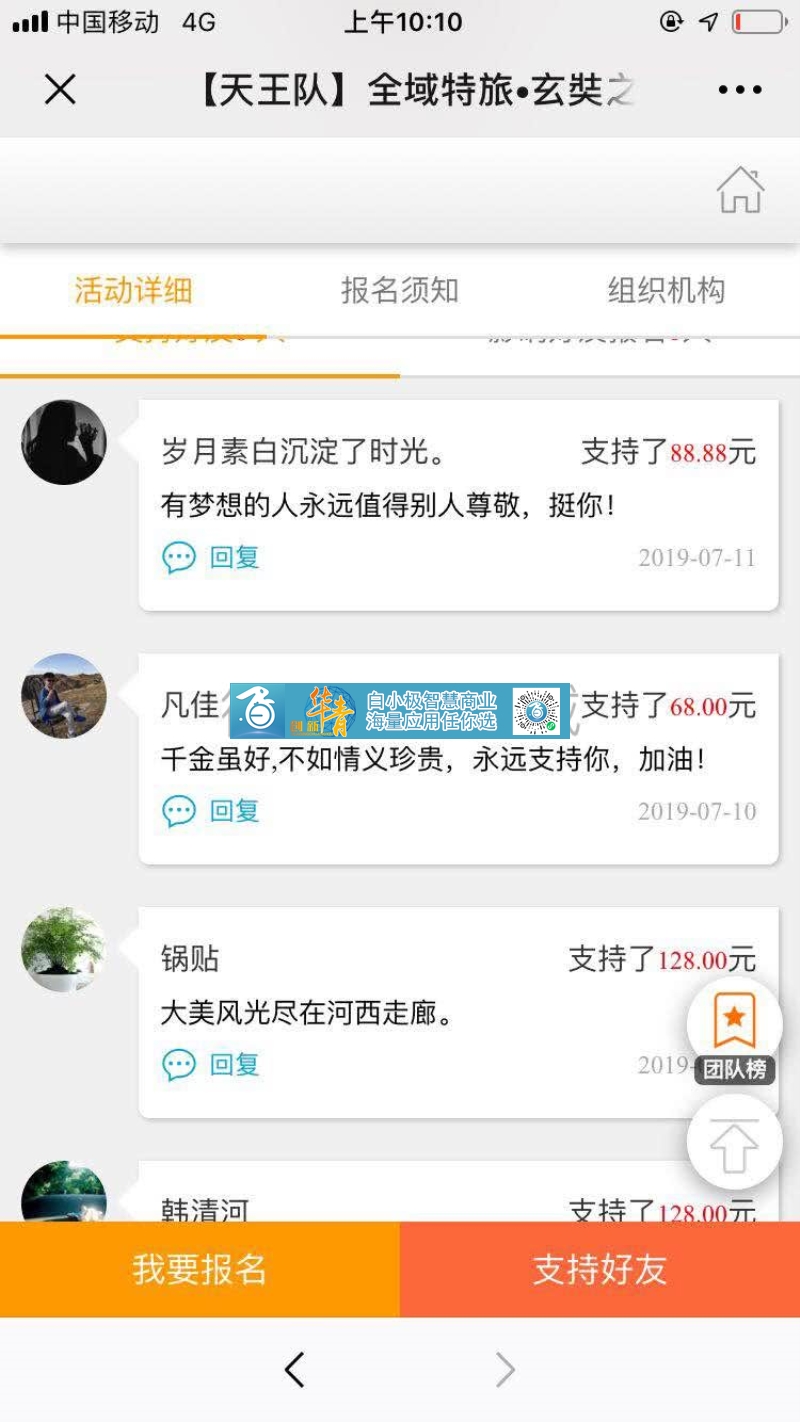This screenshot has height=1422, width=800.
Task: Reply to the 千金虽好 comment
Action: [212, 811]
